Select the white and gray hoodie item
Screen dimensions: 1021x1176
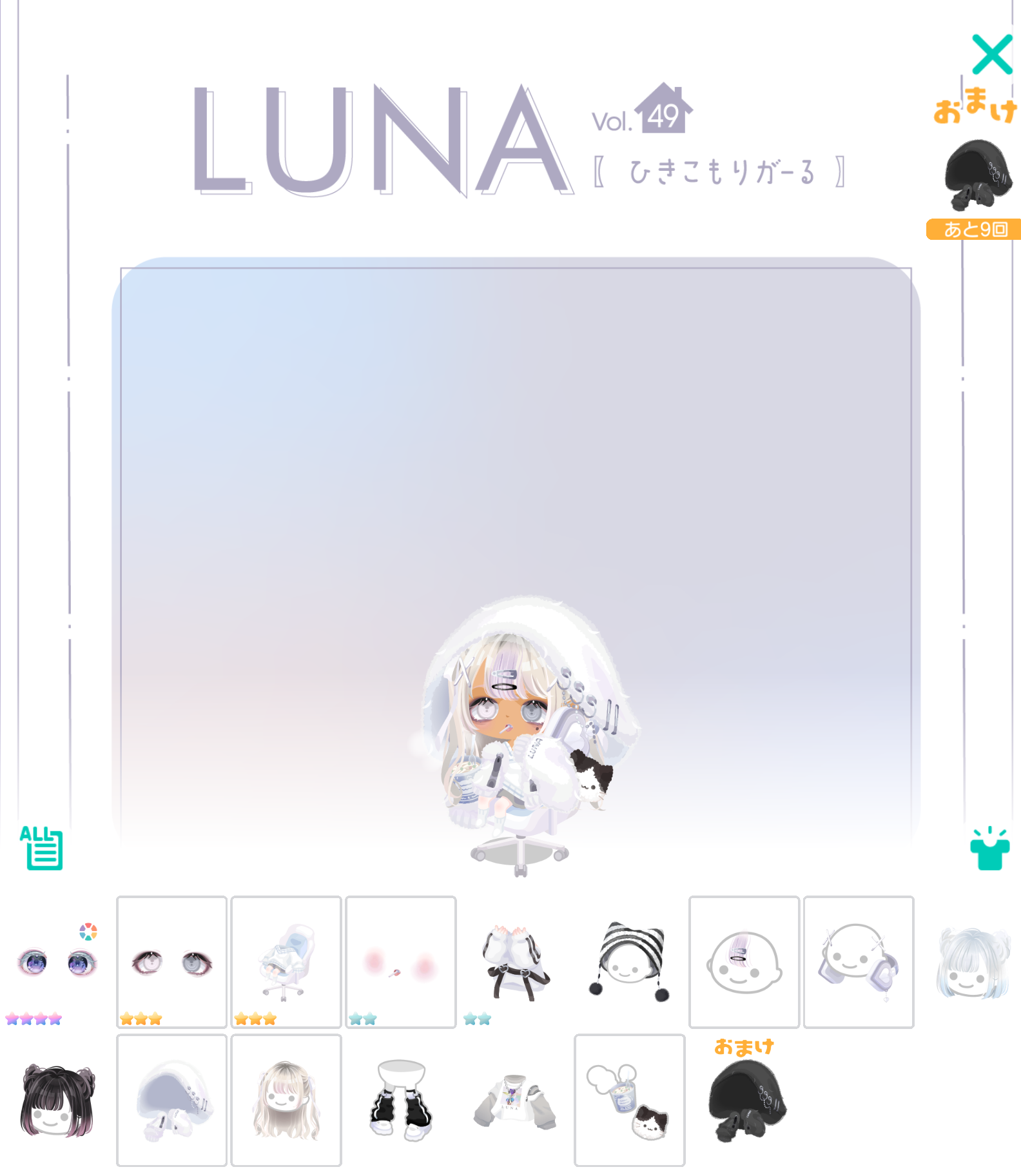[515, 1100]
